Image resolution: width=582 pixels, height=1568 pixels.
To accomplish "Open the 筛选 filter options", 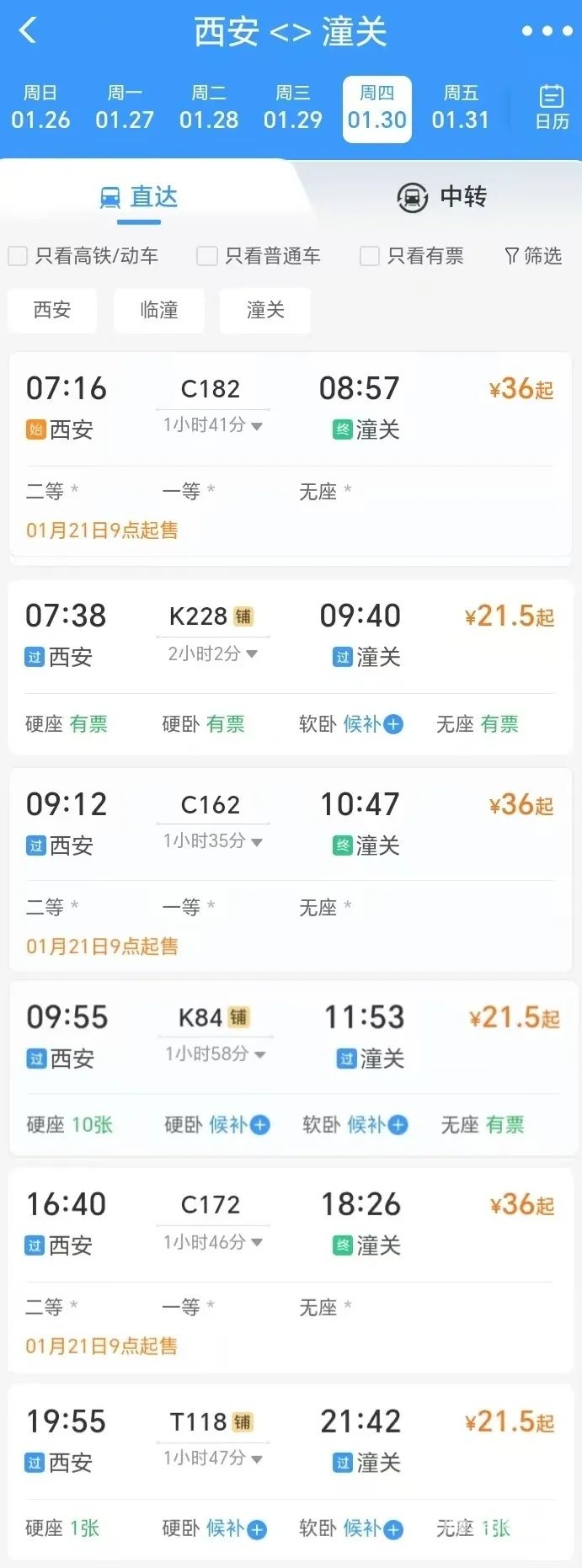I will (533, 256).
